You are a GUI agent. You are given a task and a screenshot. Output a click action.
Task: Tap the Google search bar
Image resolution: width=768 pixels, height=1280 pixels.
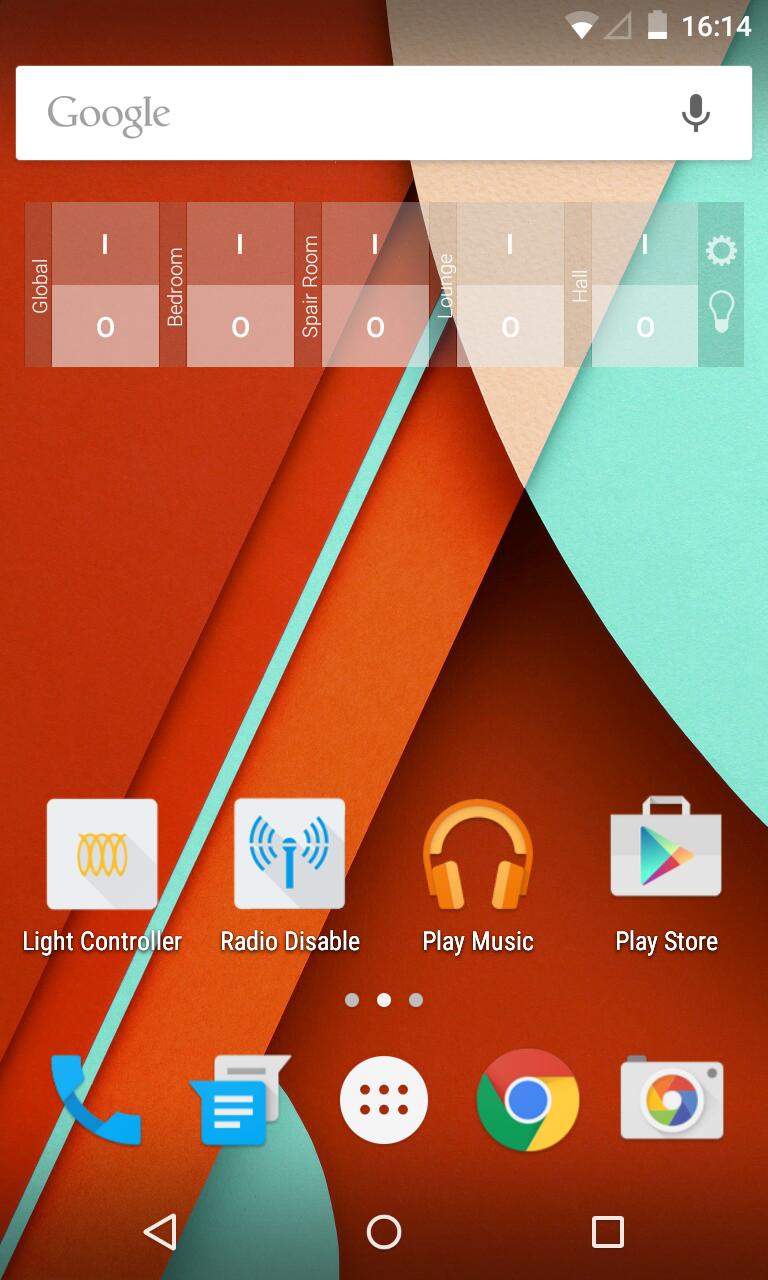pos(300,112)
